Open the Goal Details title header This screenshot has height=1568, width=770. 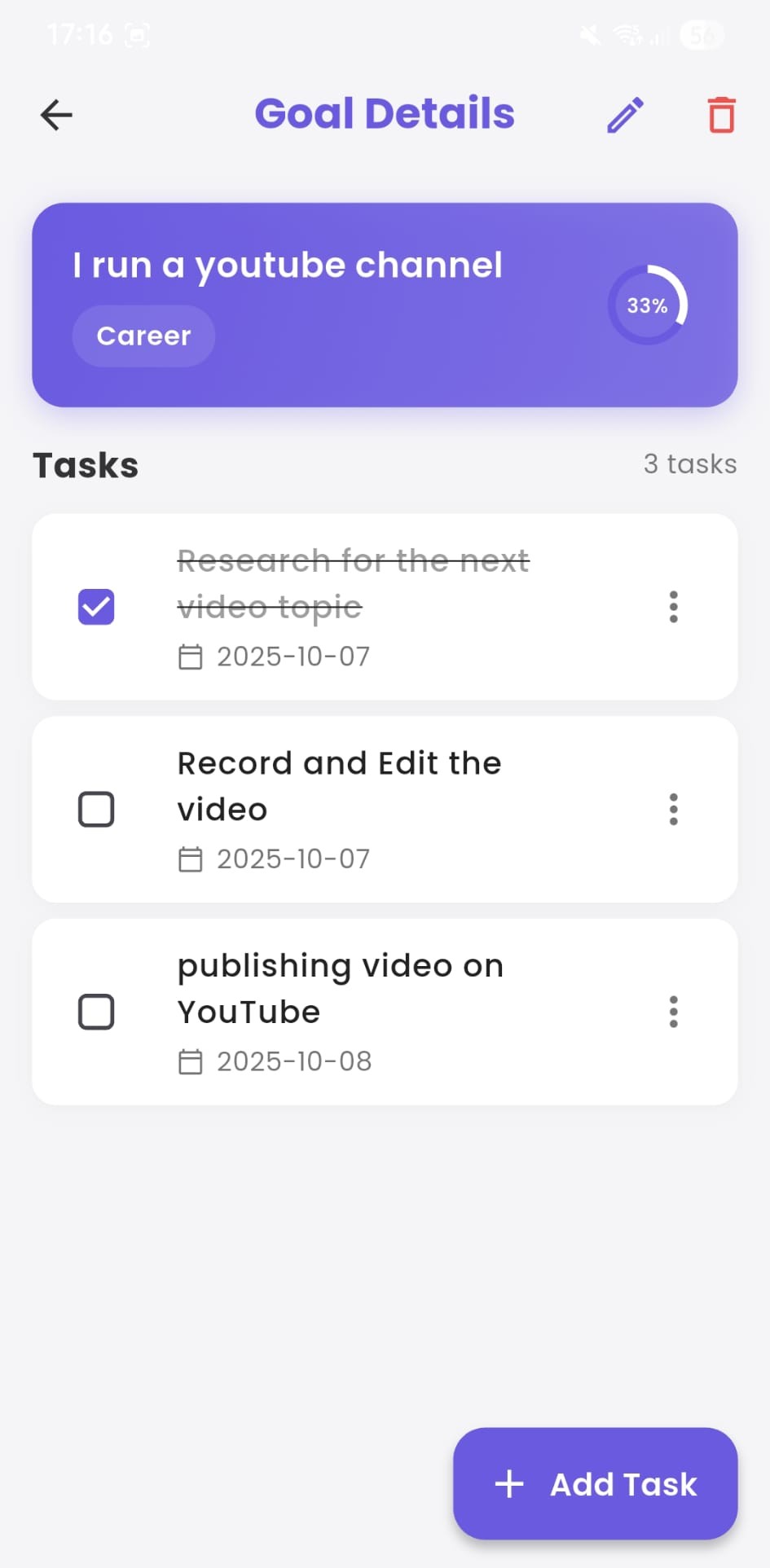(x=385, y=114)
